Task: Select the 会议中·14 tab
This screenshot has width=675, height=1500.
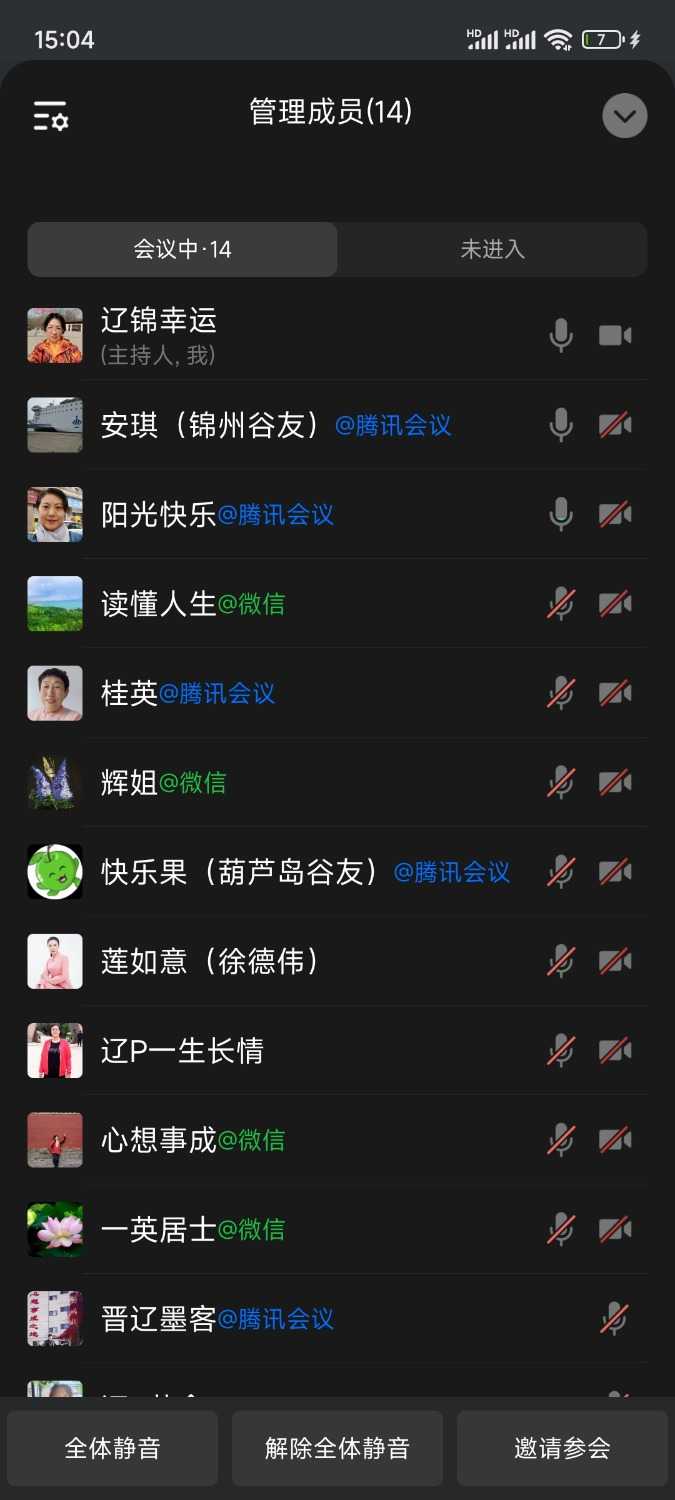Action: coord(183,249)
